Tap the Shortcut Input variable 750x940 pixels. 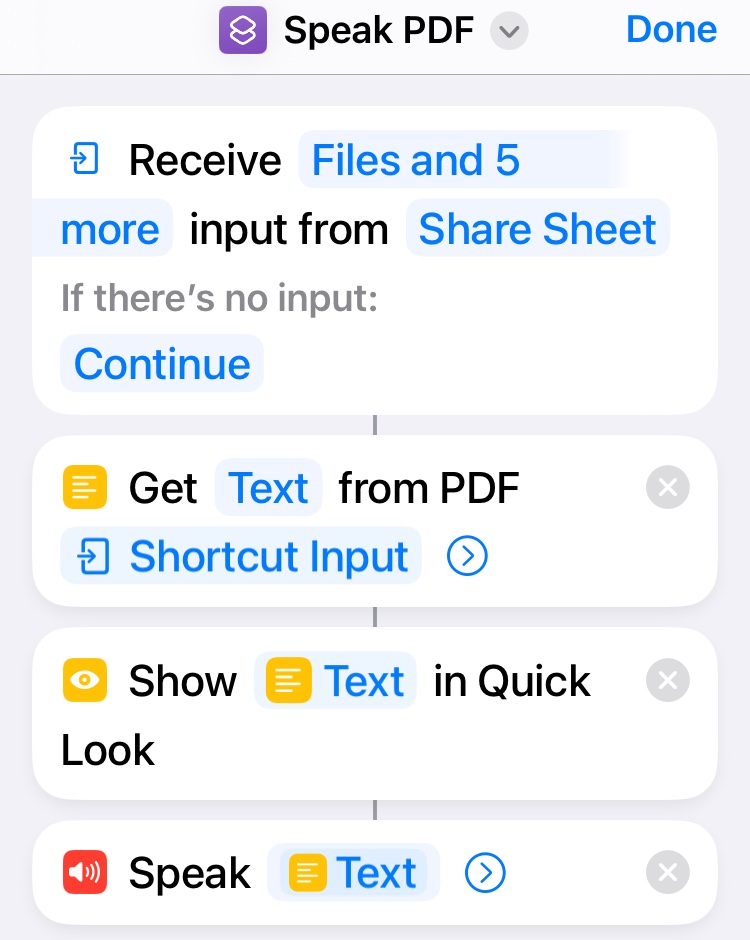click(241, 556)
